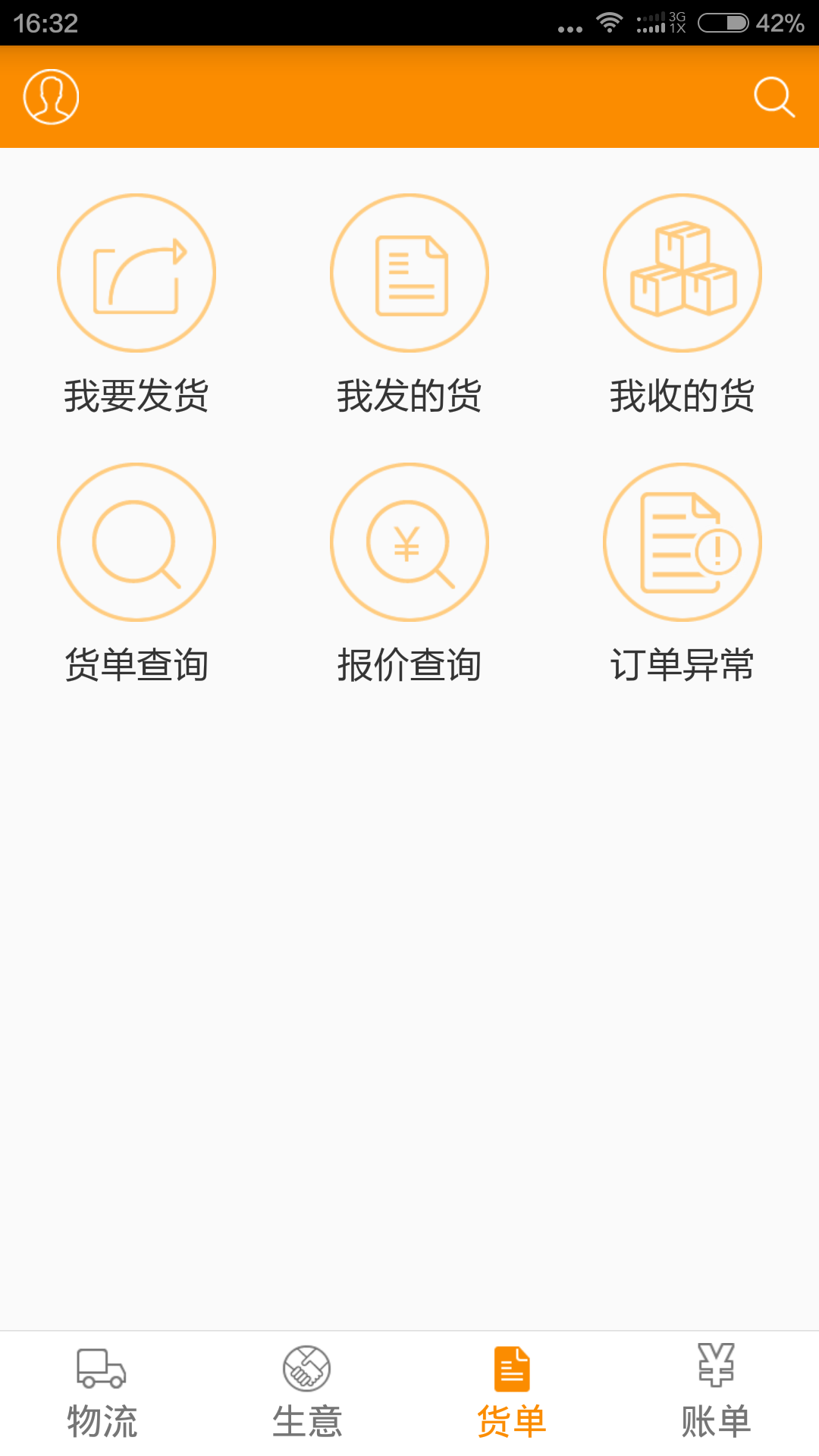The image size is (819, 1456).
Task: Check 订单异常 order exceptions
Action: (x=682, y=573)
